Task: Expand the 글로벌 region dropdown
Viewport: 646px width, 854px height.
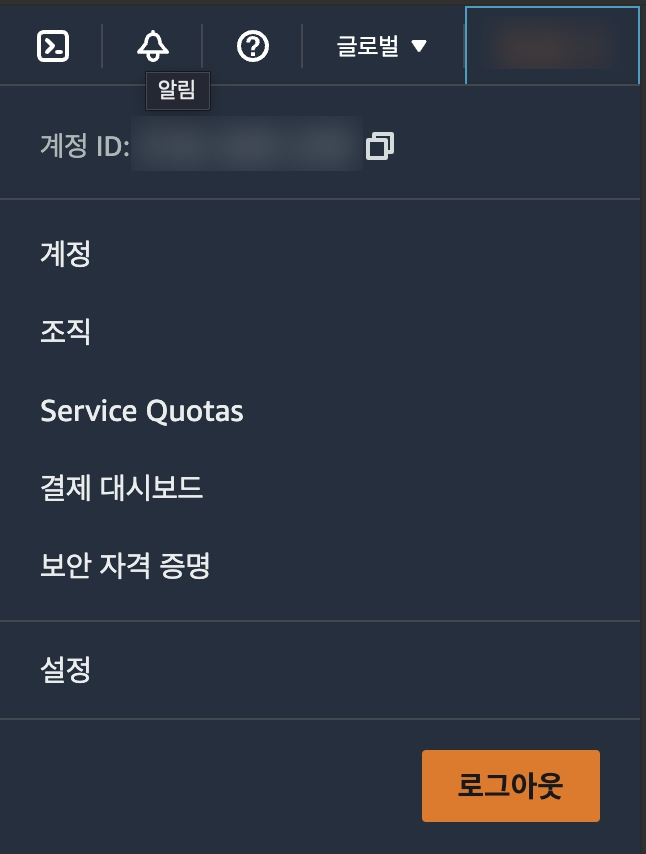Action: tap(382, 46)
